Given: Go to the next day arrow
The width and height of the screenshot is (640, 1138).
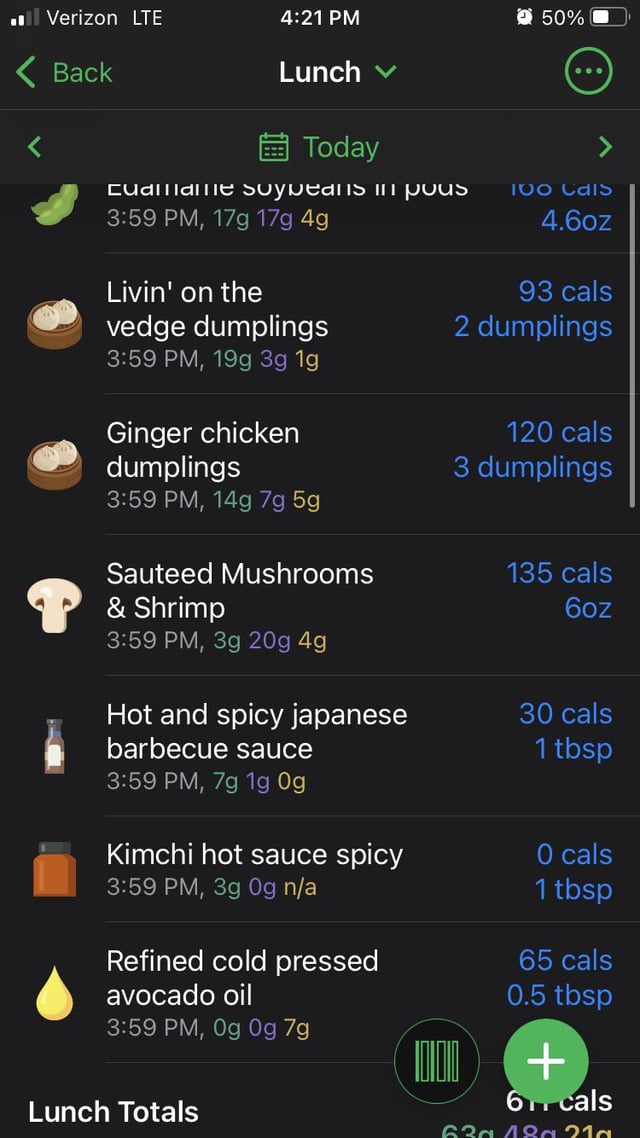Looking at the screenshot, I should click(605, 147).
